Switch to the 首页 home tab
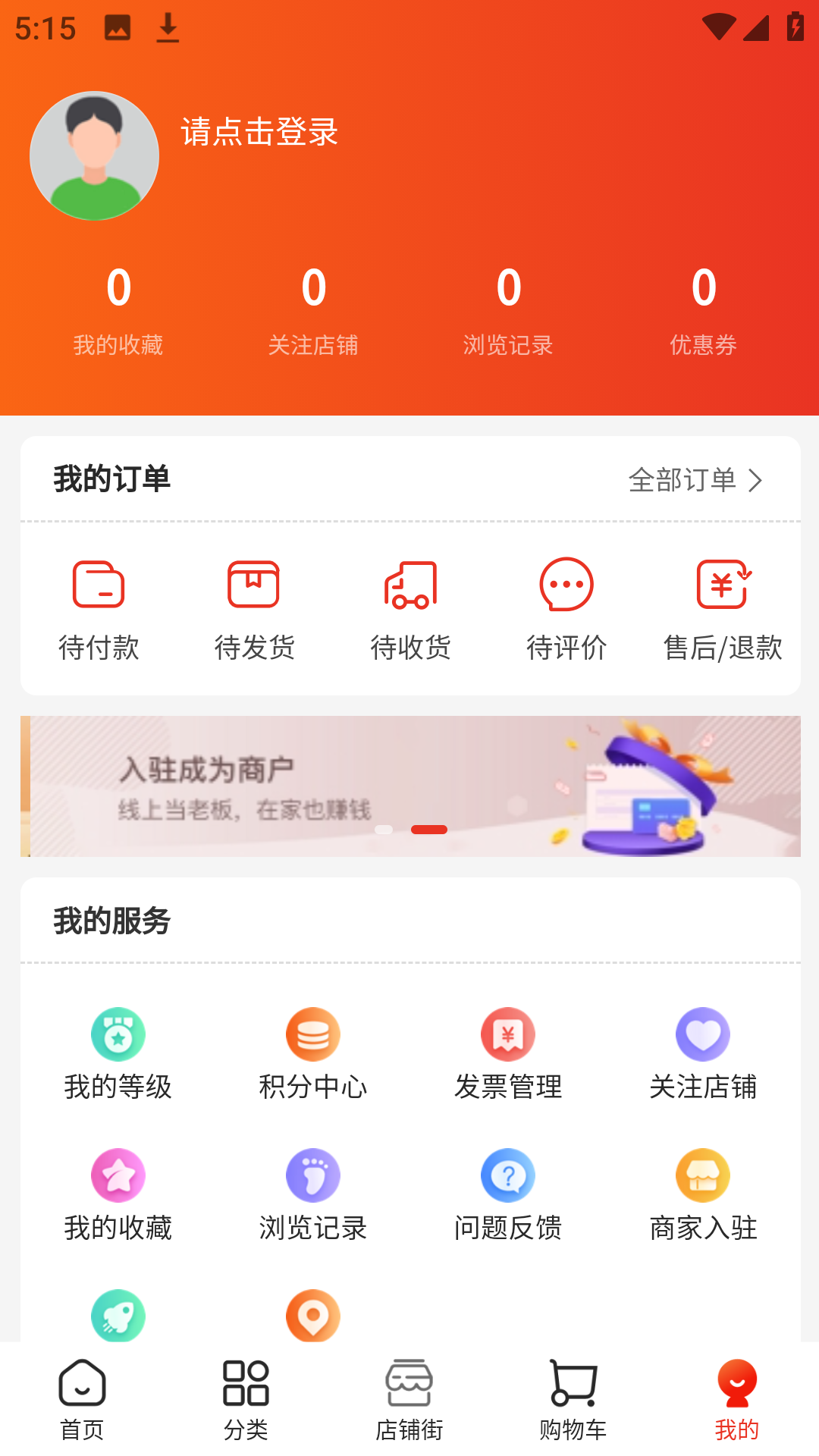This screenshot has width=819, height=1456. click(x=82, y=1400)
